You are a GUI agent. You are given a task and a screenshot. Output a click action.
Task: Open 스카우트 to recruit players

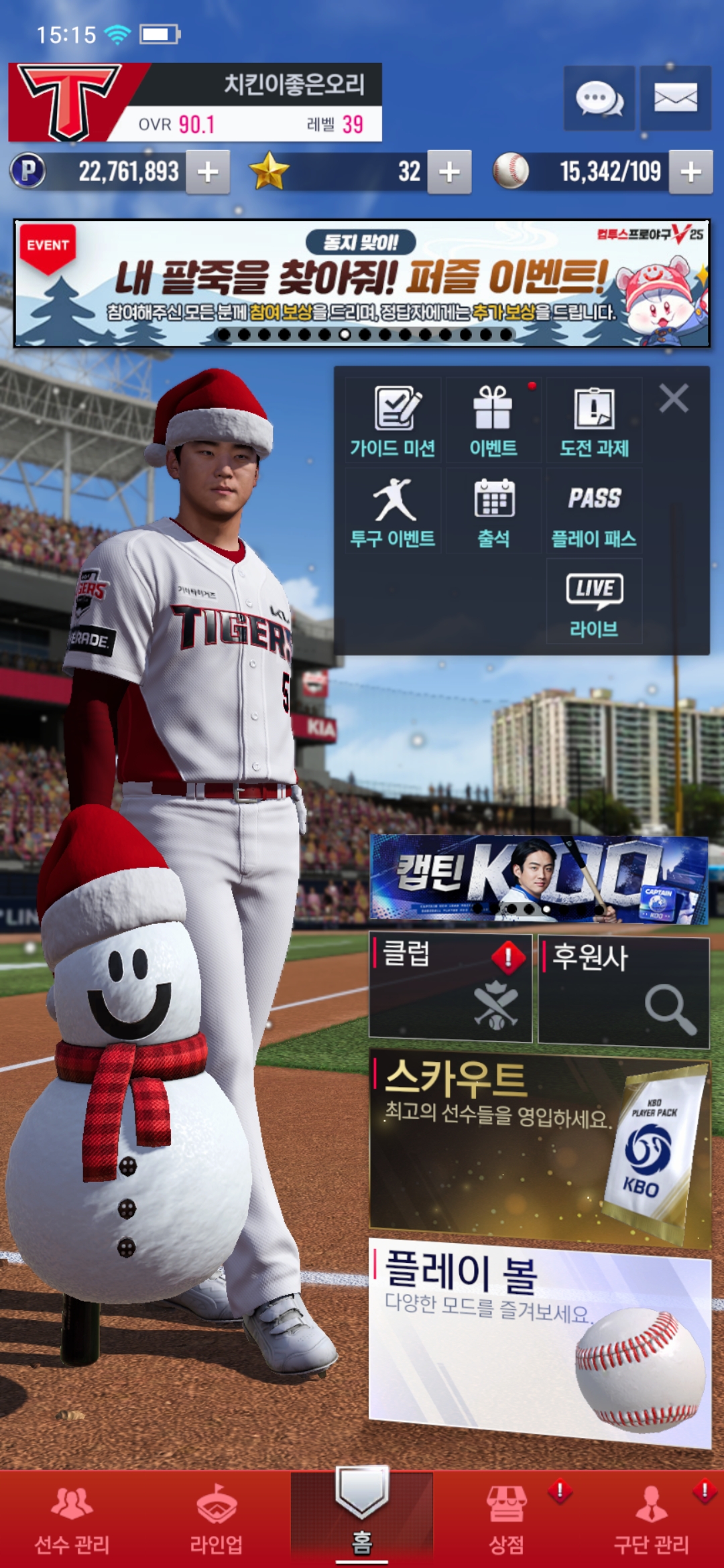[x=539, y=1147]
